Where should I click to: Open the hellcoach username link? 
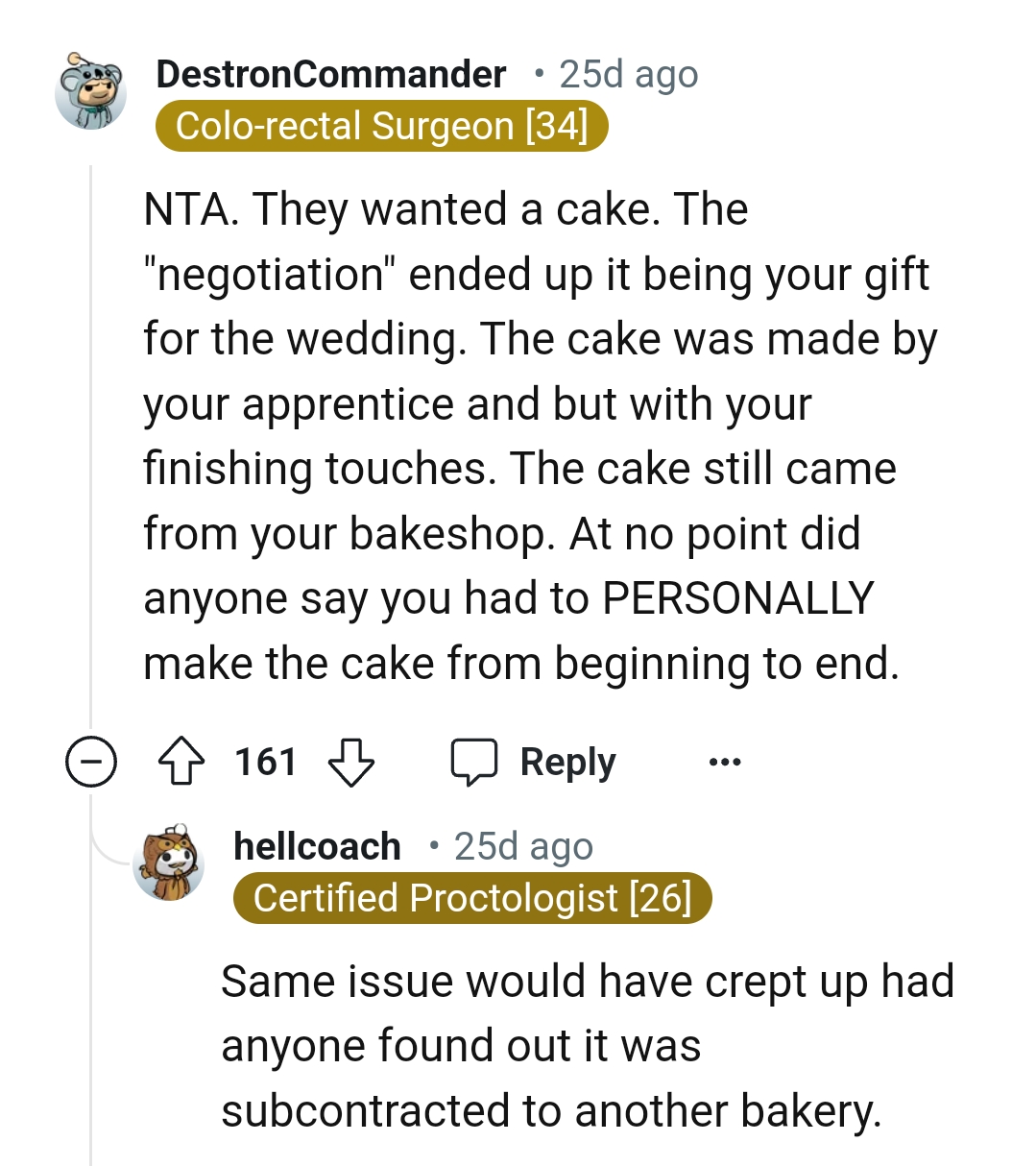pos(317,846)
